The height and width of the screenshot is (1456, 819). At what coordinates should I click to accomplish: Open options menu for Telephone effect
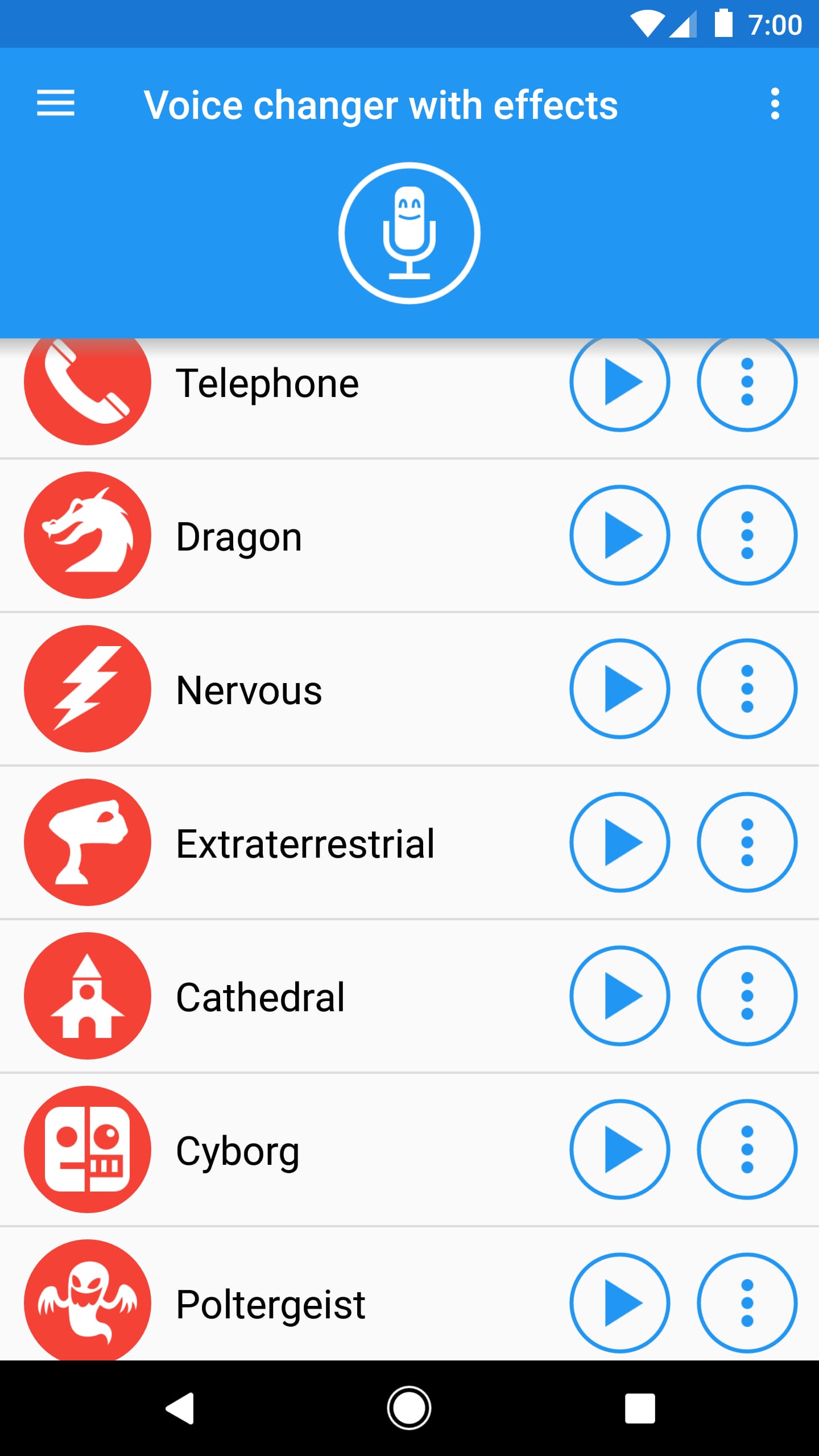click(x=747, y=382)
